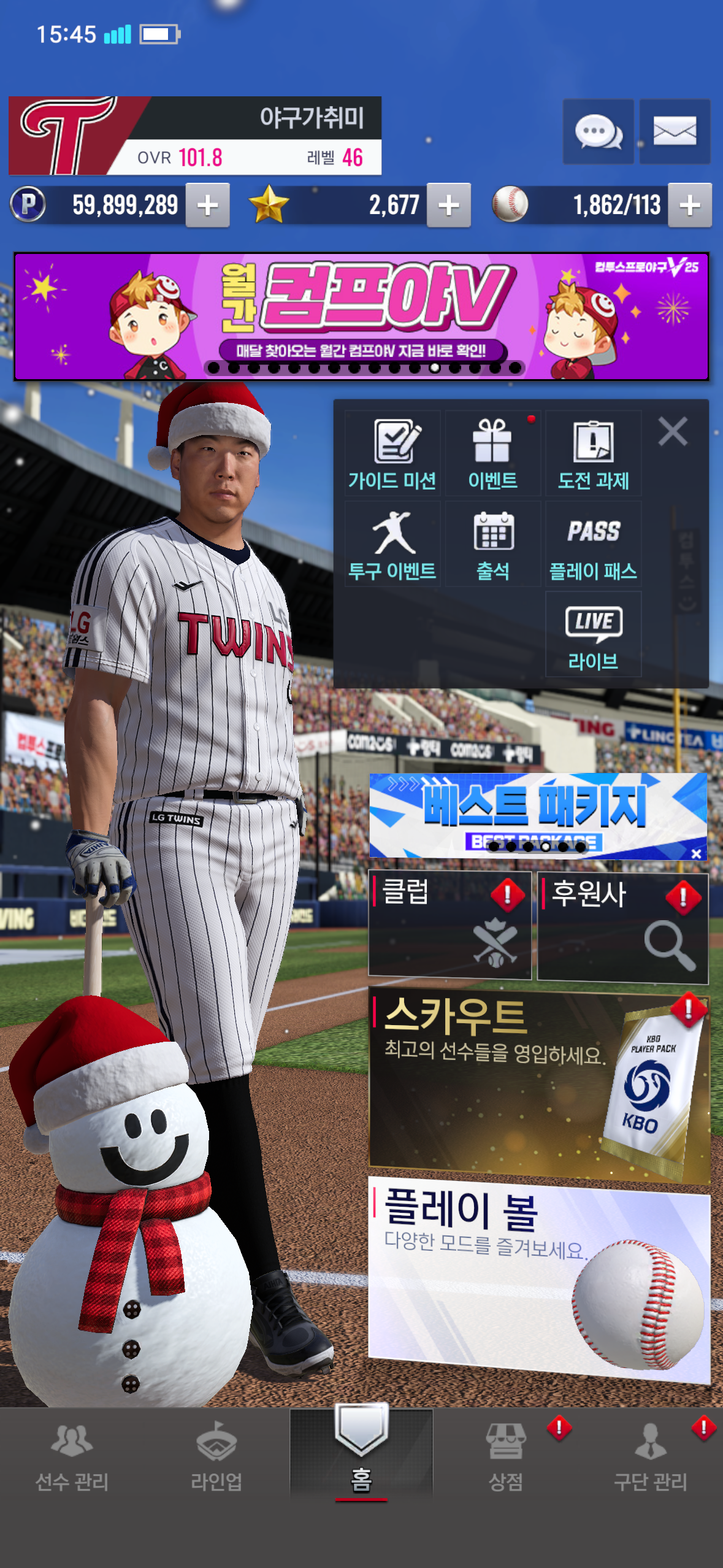Image resolution: width=723 pixels, height=1568 pixels.
Task: Open the 투구 이벤트 pitching event
Action: tap(392, 544)
